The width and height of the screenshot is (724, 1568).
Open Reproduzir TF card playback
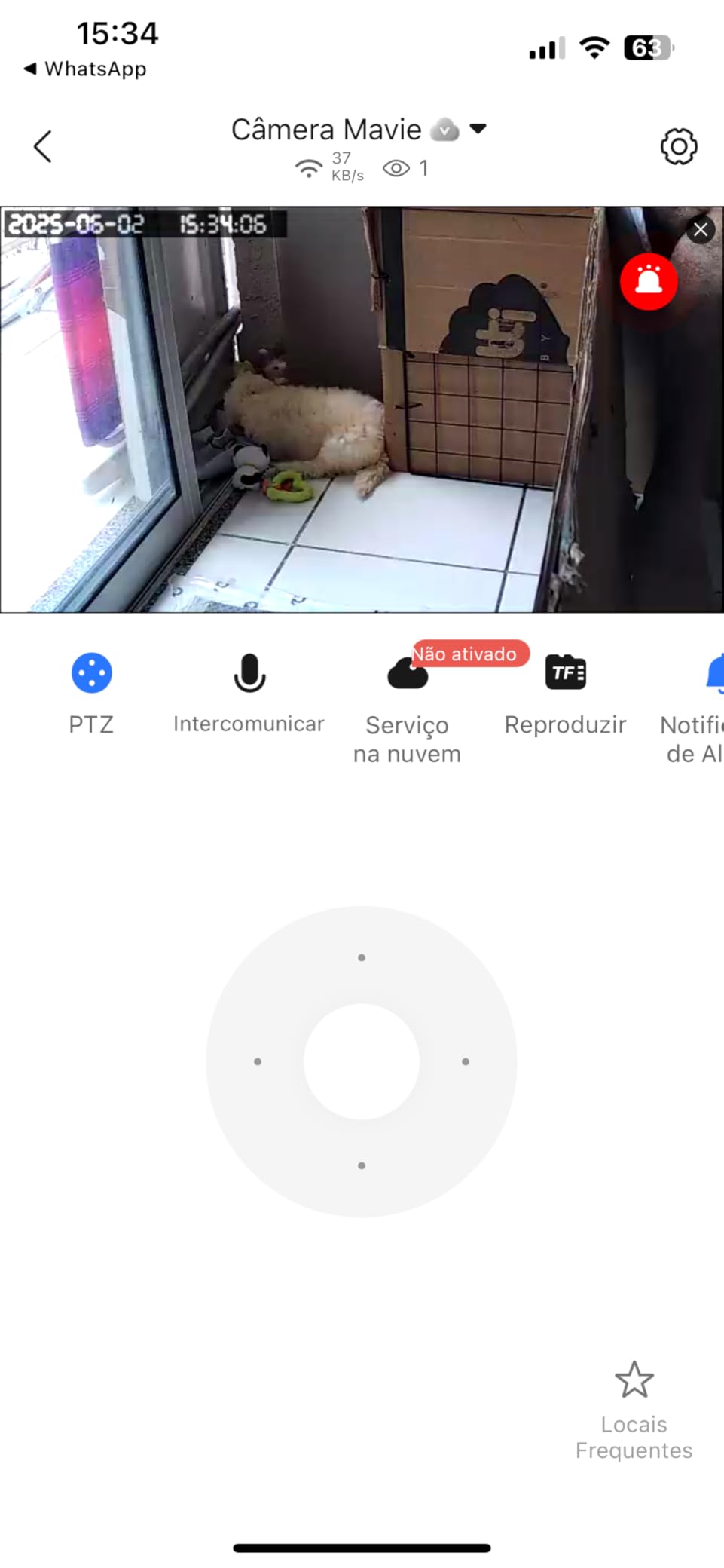point(565,672)
